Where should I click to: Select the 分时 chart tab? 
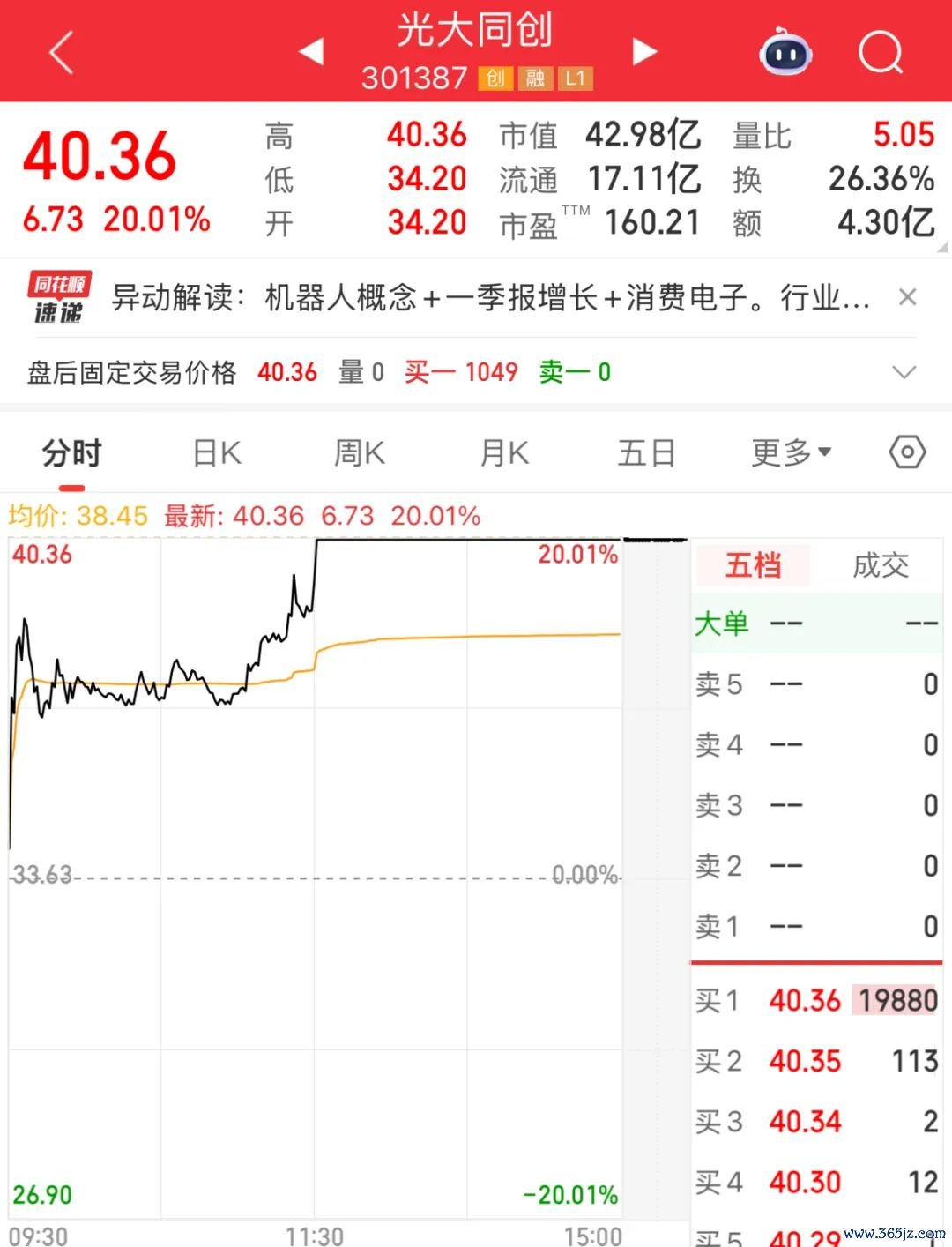[x=72, y=453]
